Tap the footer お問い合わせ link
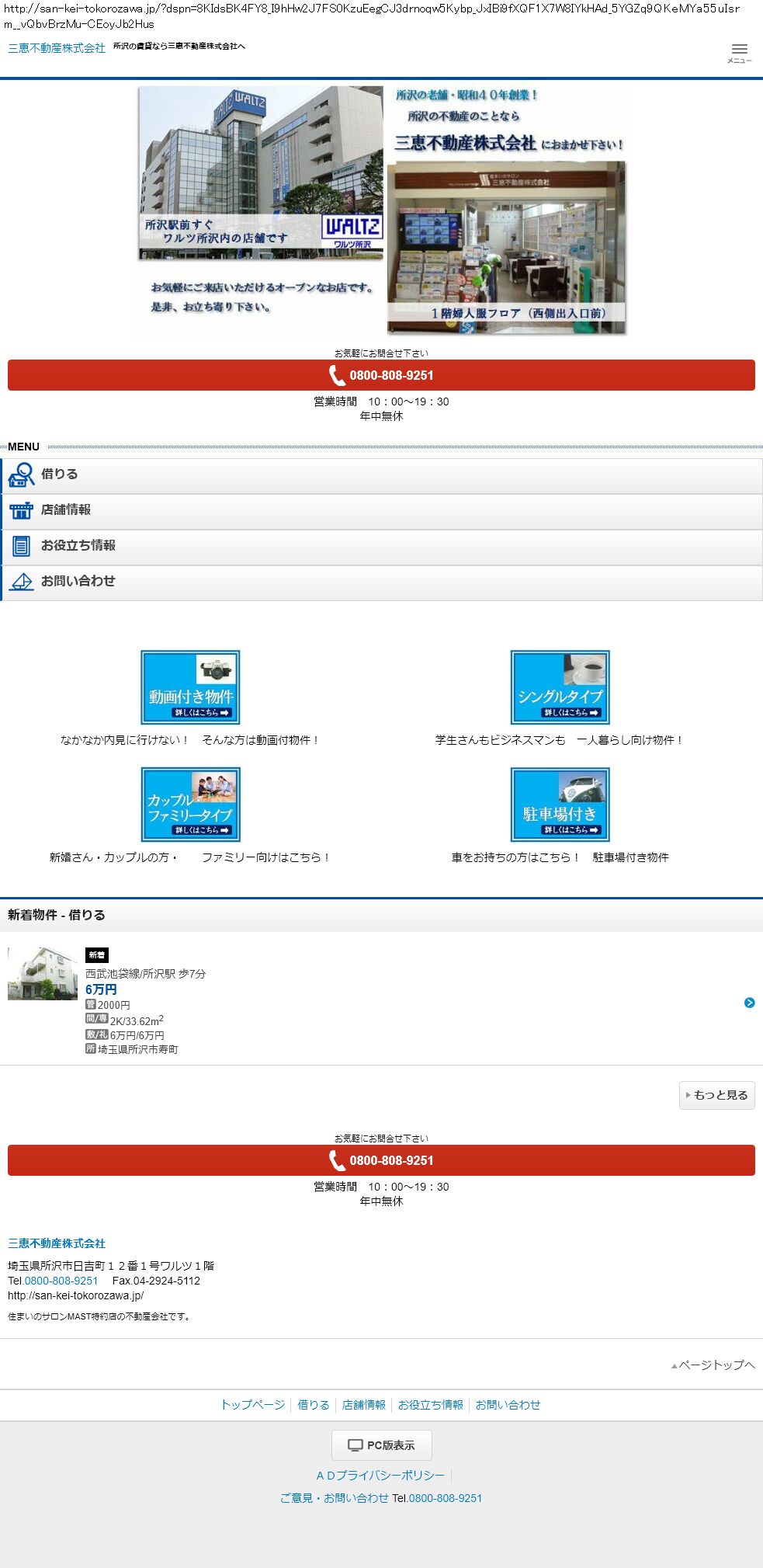 click(x=508, y=1404)
